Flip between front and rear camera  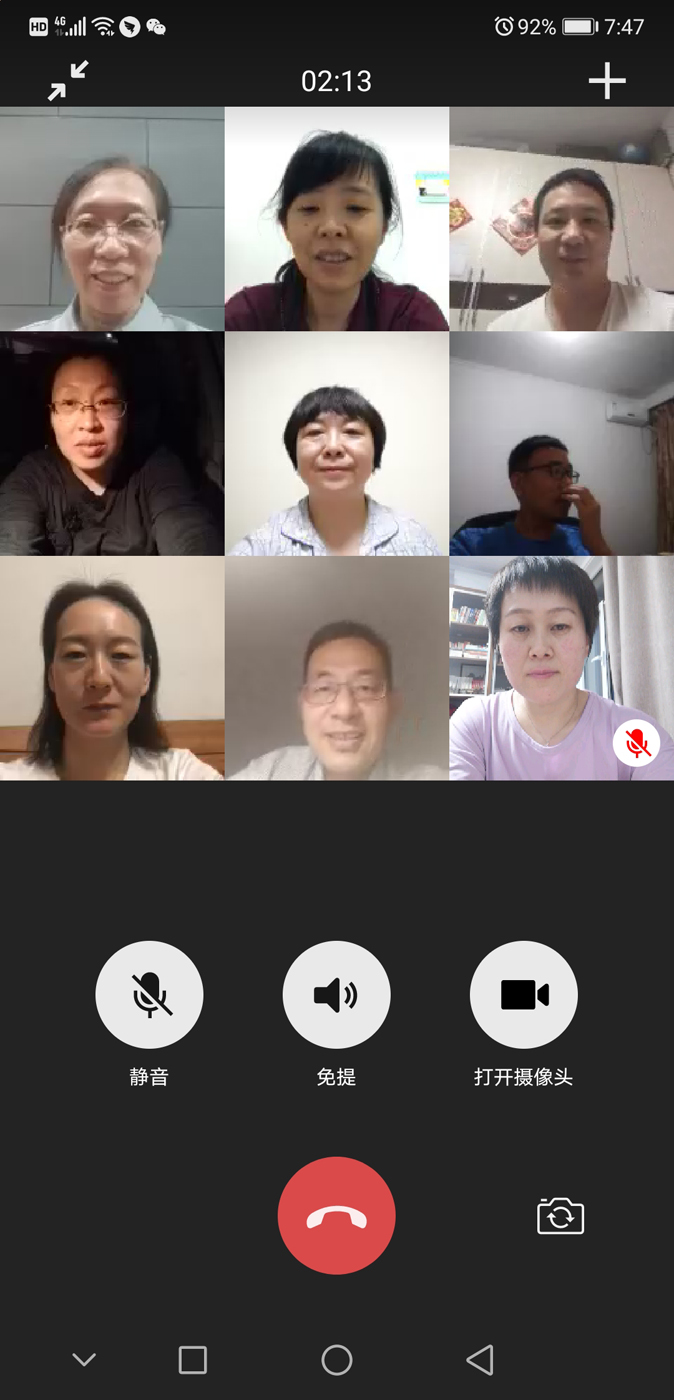point(560,1216)
